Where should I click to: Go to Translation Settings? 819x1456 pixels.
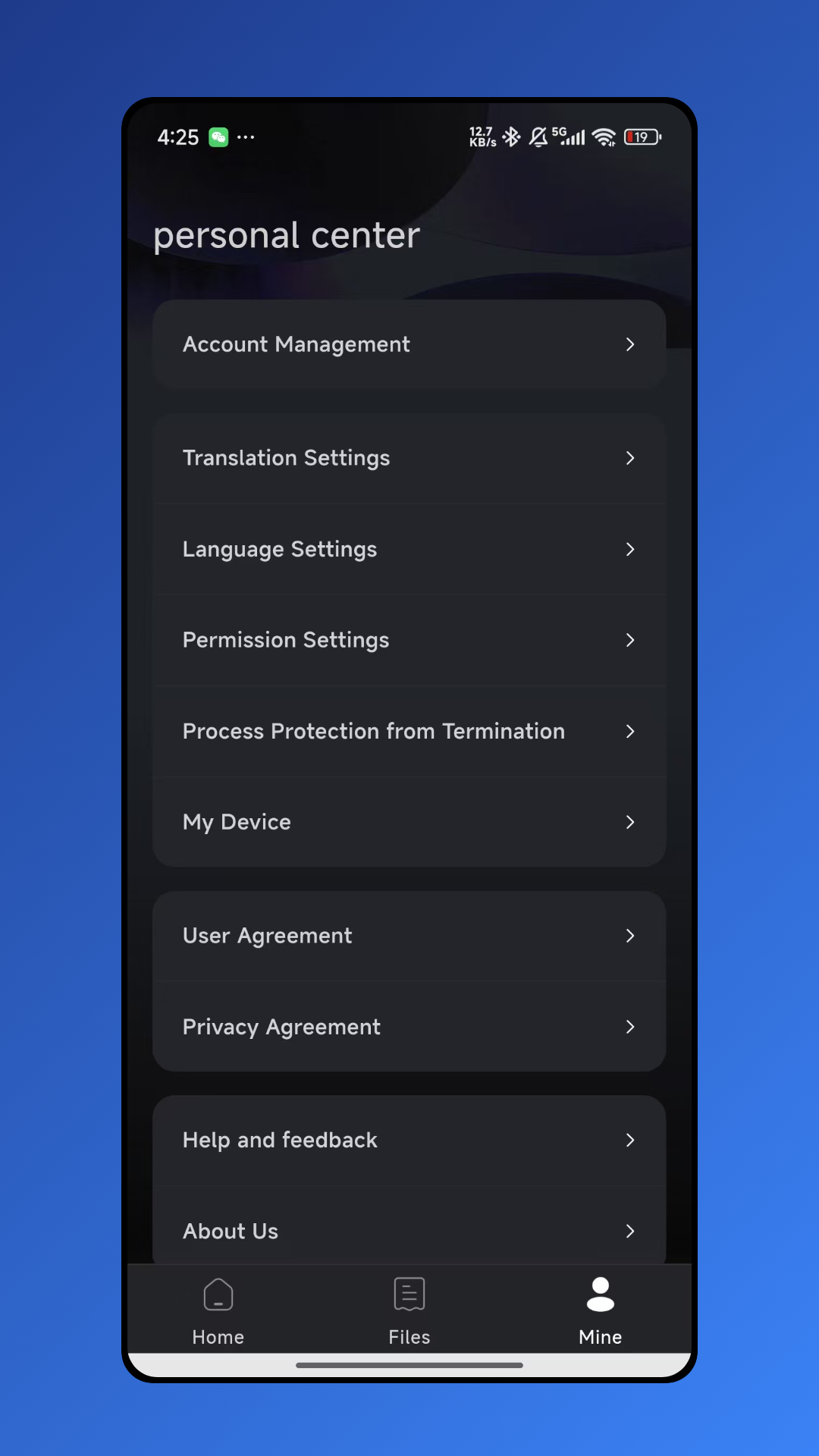409,458
